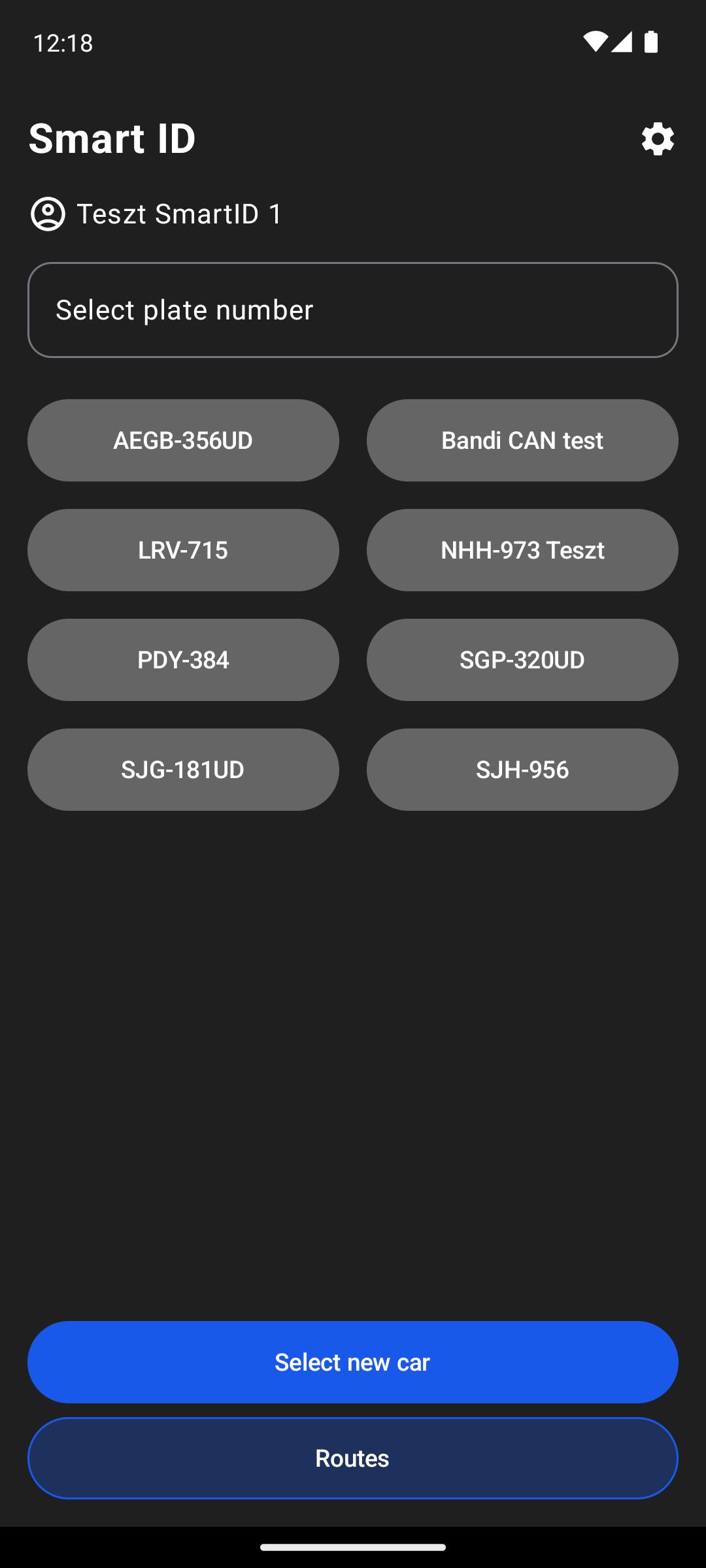Image resolution: width=706 pixels, height=1568 pixels.
Task: Select NHH-973 Teszt plate
Action: tap(522, 550)
